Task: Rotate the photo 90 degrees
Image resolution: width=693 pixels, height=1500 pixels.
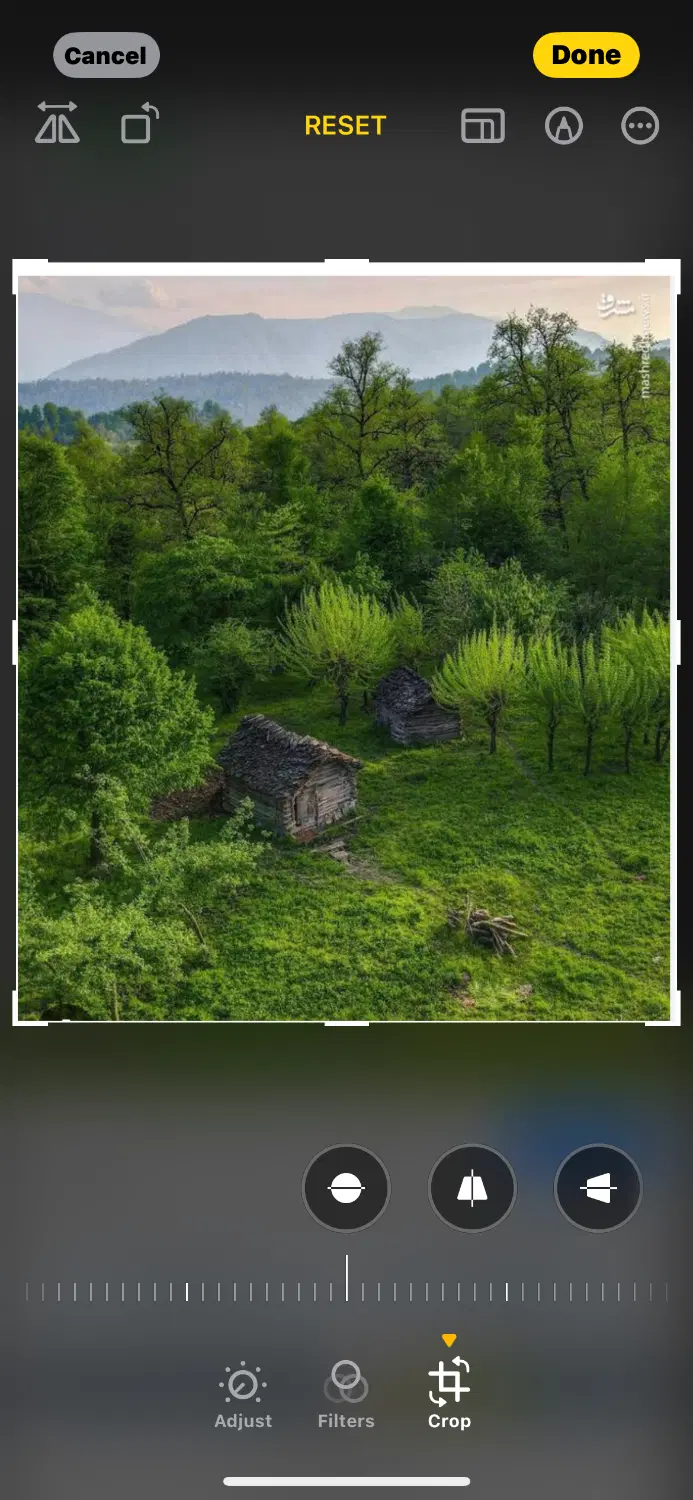Action: (x=140, y=125)
